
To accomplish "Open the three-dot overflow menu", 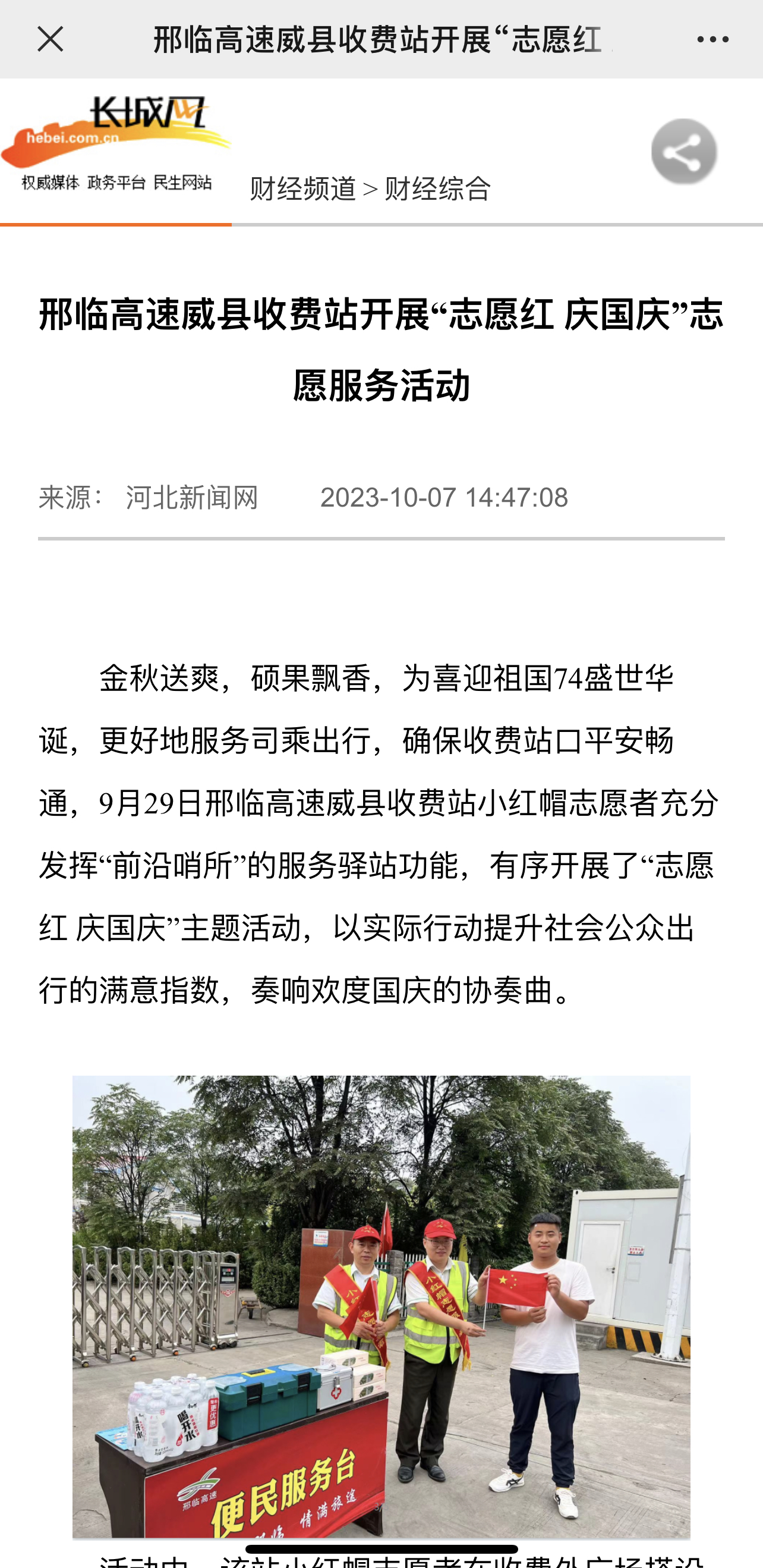I will [x=712, y=40].
